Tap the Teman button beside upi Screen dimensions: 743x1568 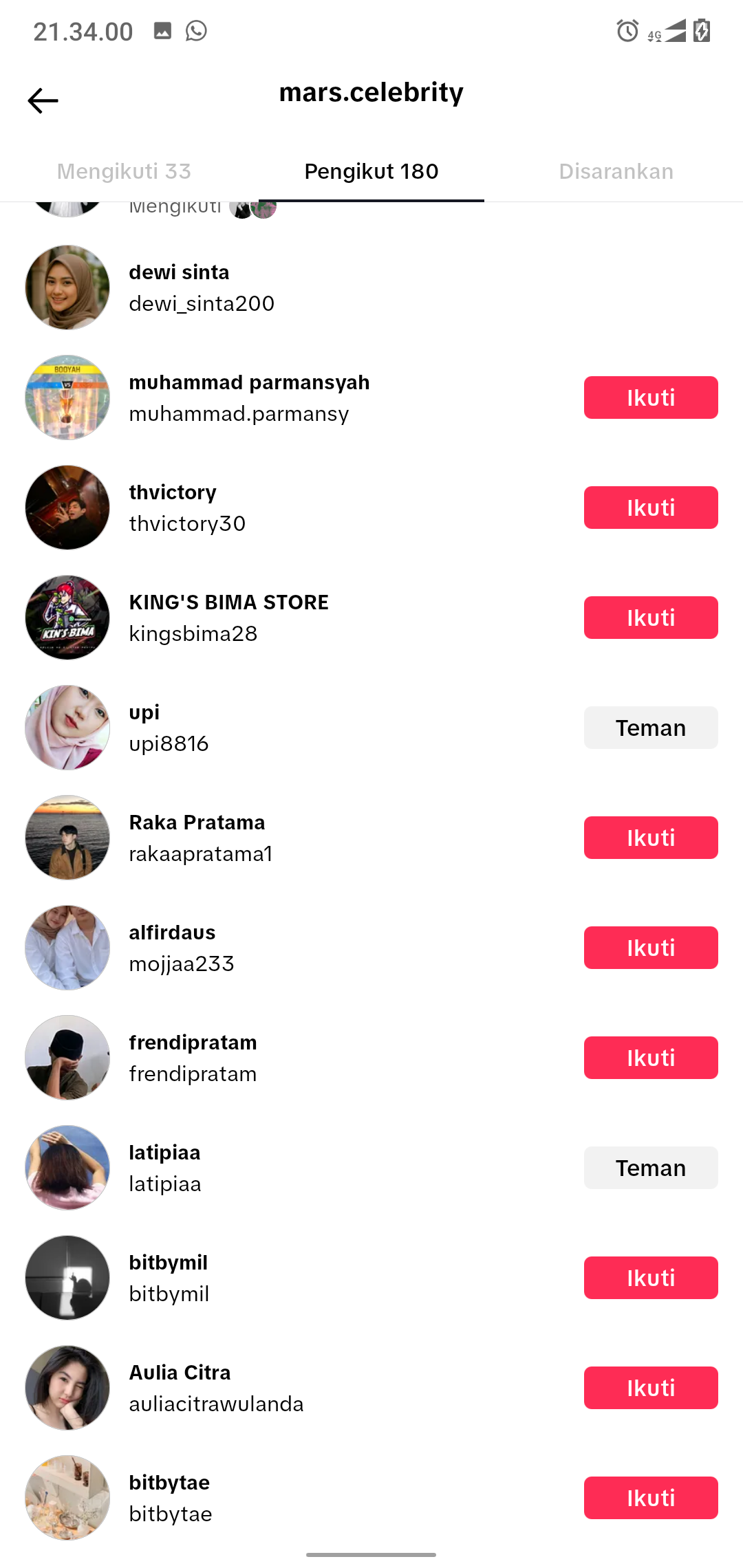[x=651, y=728]
